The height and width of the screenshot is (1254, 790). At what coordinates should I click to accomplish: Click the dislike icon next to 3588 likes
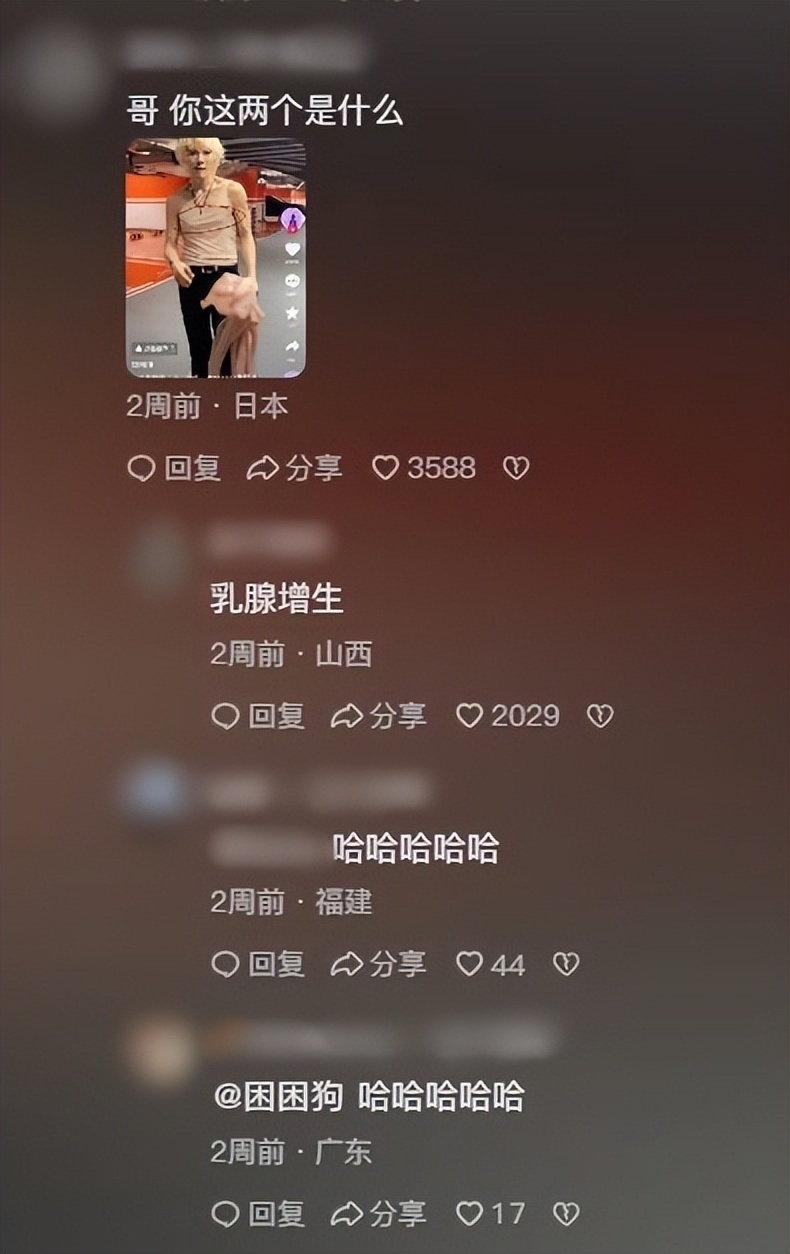[x=515, y=466]
